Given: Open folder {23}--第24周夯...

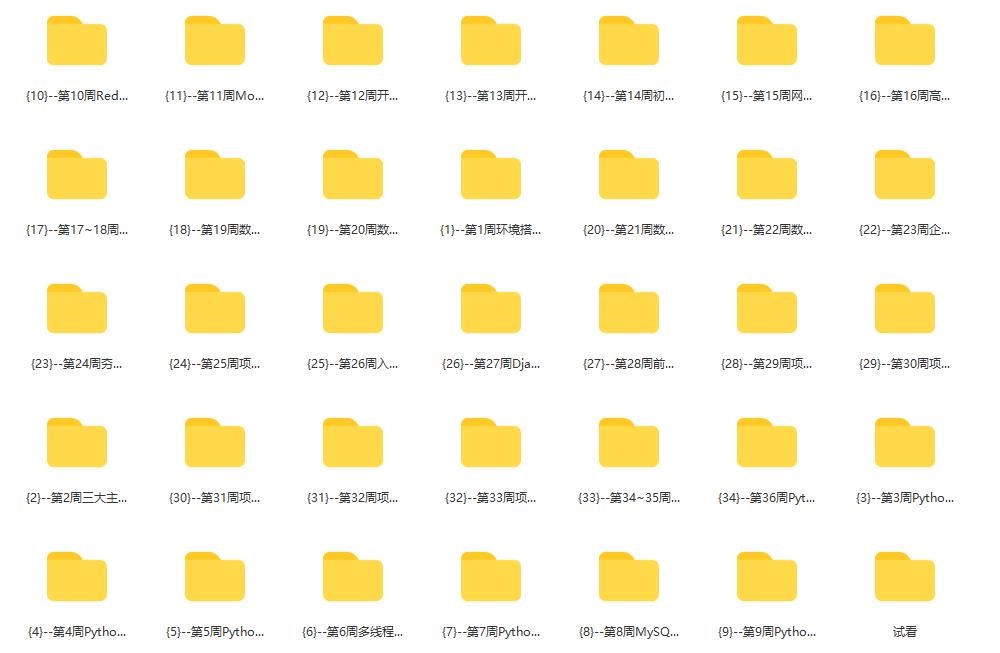Looking at the screenshot, I should click(x=77, y=310).
